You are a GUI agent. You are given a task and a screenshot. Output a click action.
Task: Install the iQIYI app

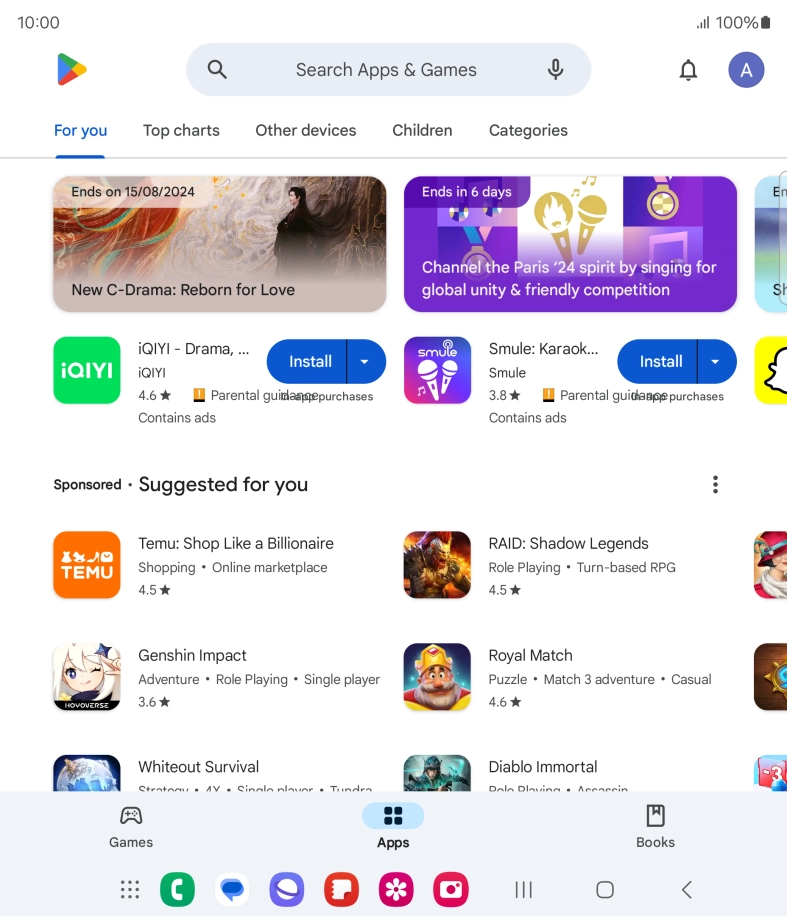click(309, 361)
